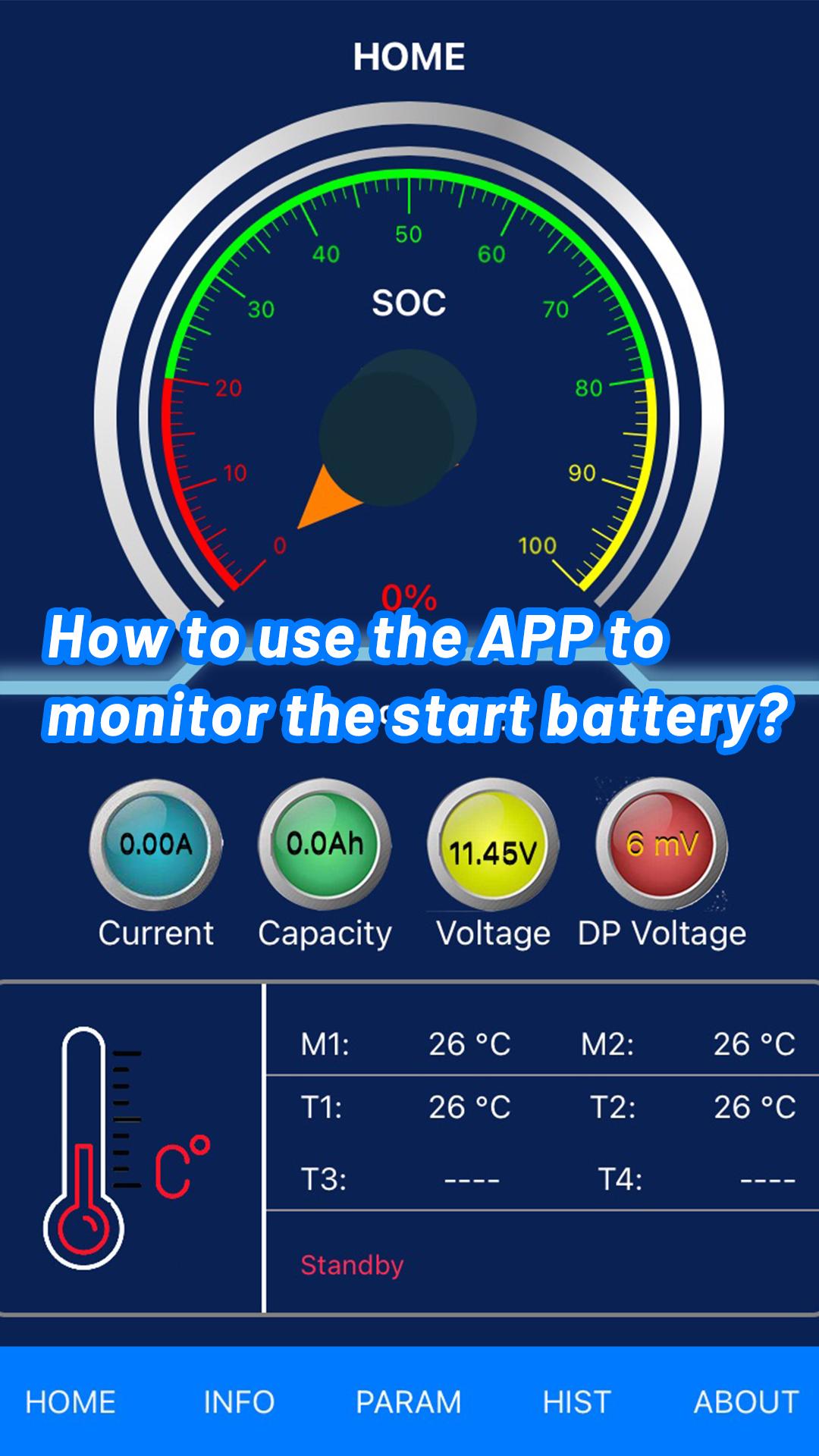Go to the PARAM tab

coord(408,1402)
